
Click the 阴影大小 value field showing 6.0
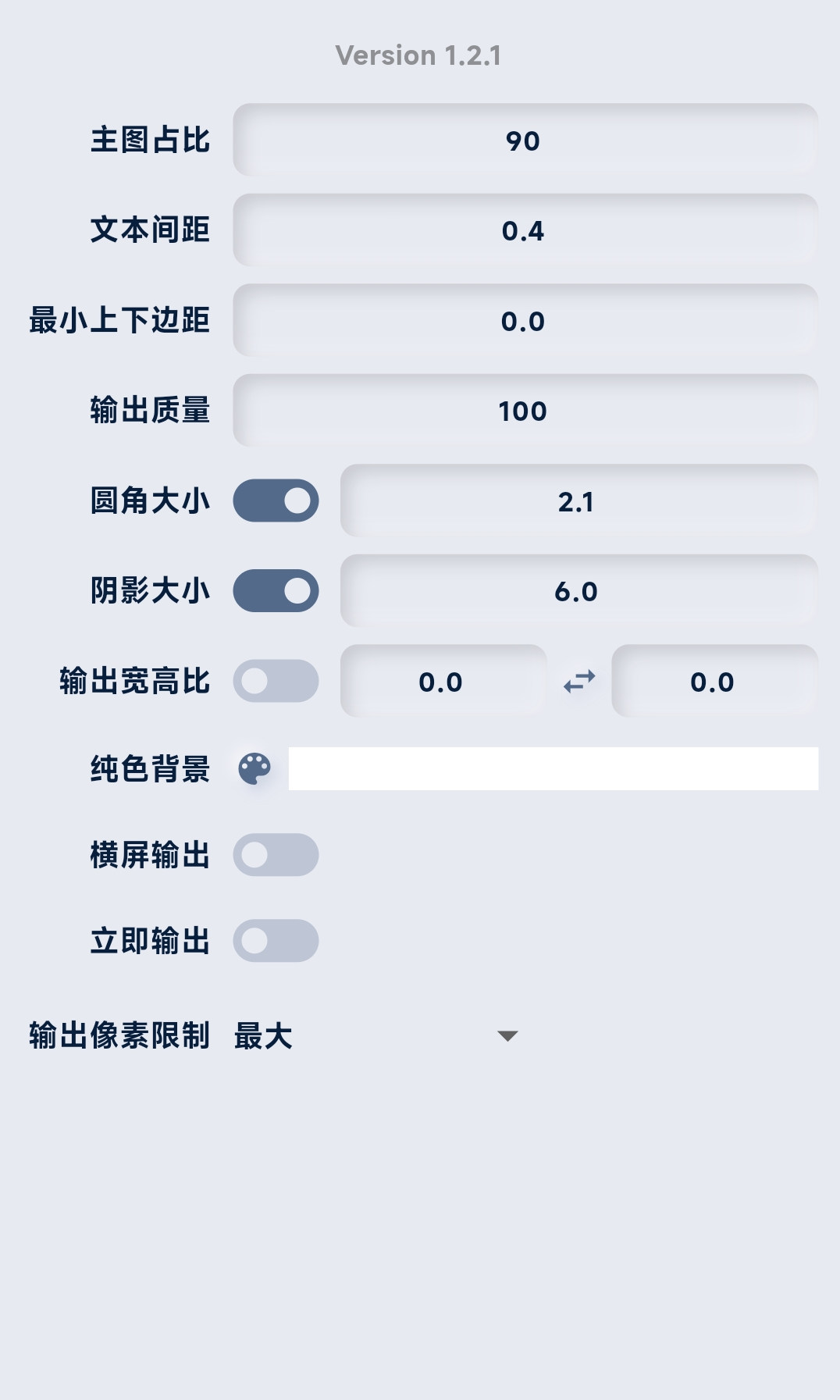[x=578, y=591]
